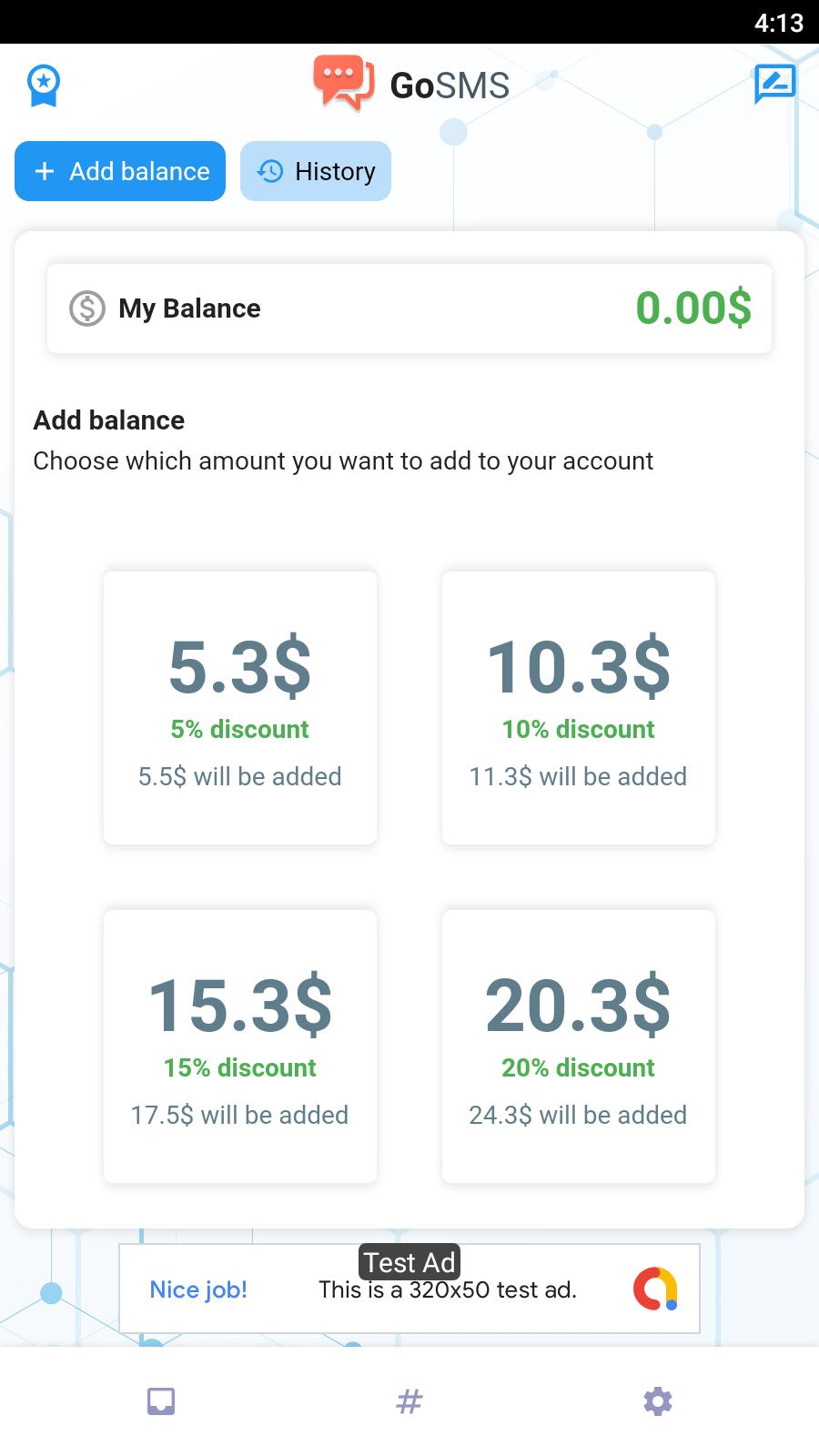Image resolution: width=819 pixels, height=1456 pixels.
Task: Select the 5.3$ top-up card
Action: pyautogui.click(x=240, y=708)
